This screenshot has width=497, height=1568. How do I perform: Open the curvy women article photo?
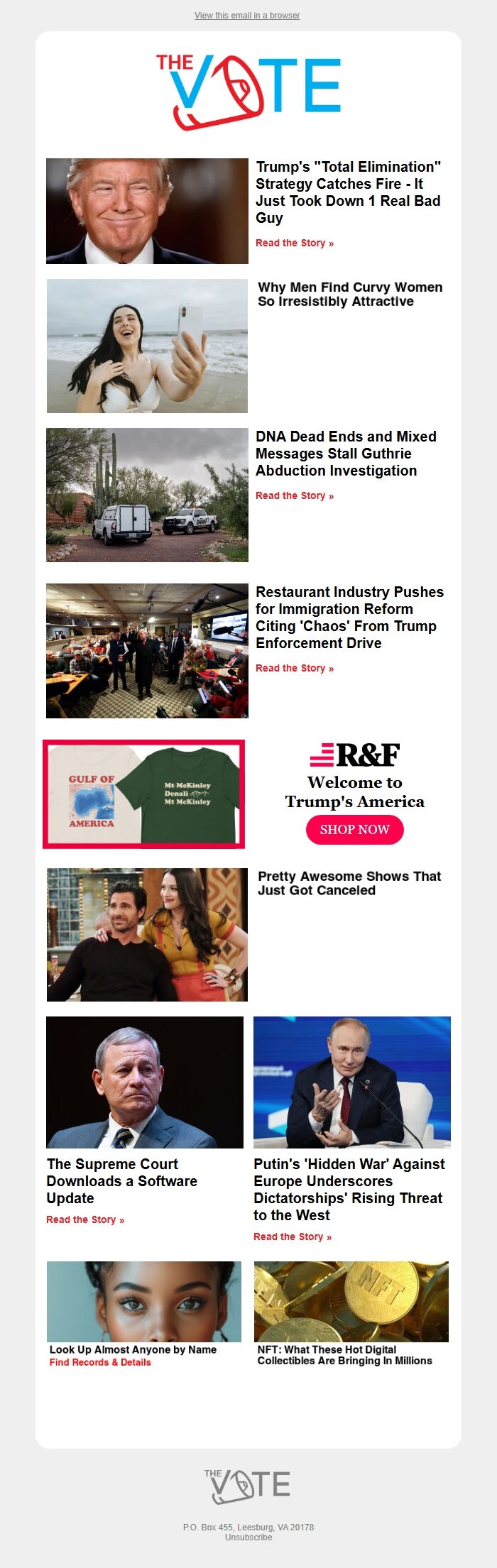tap(147, 346)
